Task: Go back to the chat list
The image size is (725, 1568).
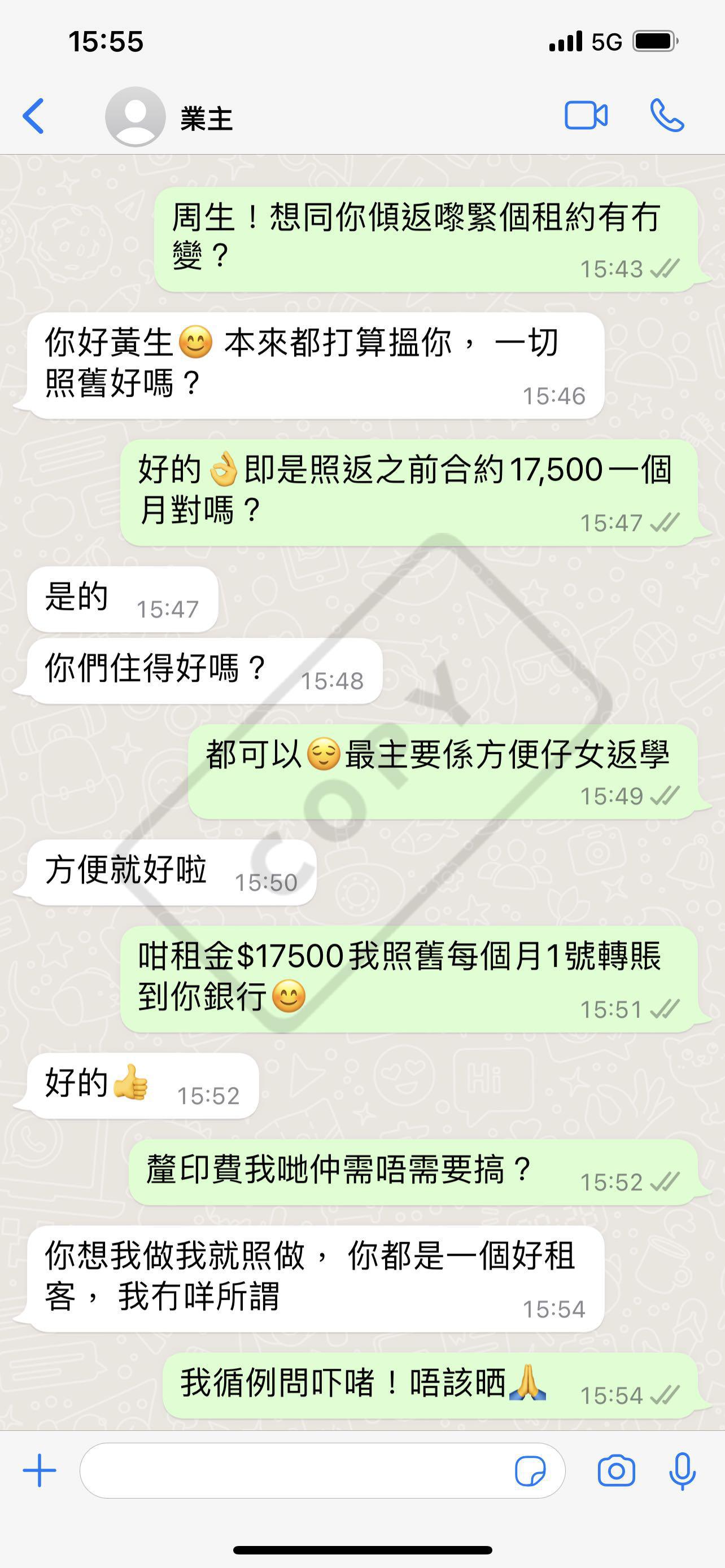Action: (x=33, y=116)
